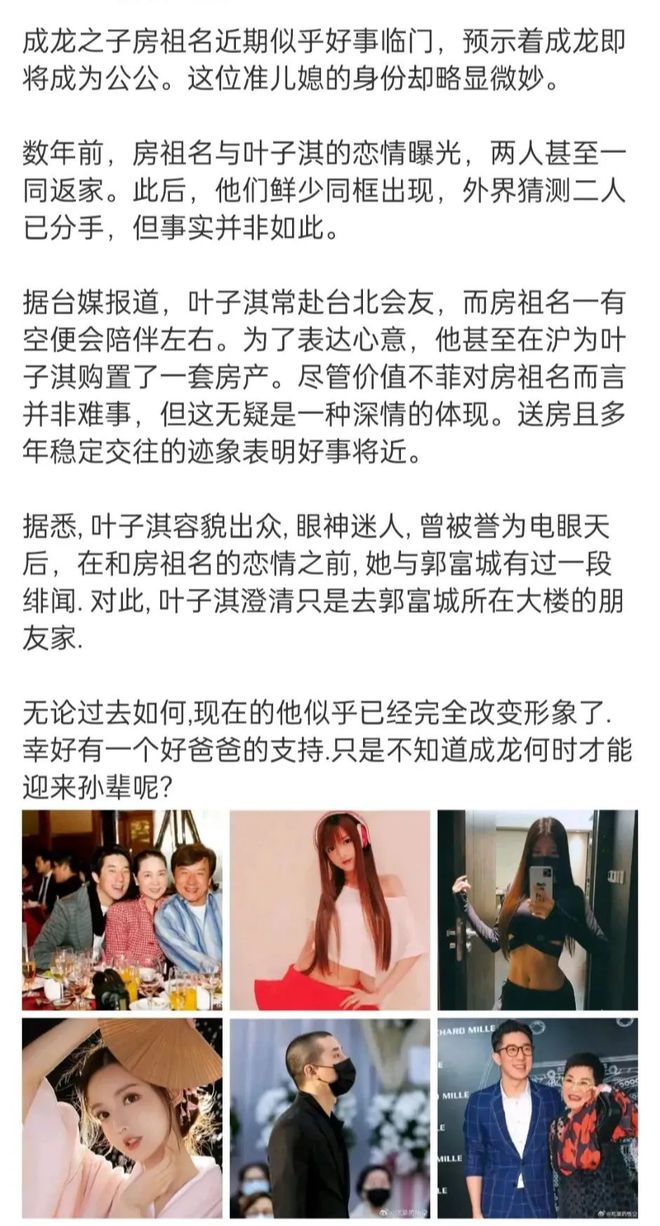Enlarge the photo with the black mask

tap(329, 1117)
